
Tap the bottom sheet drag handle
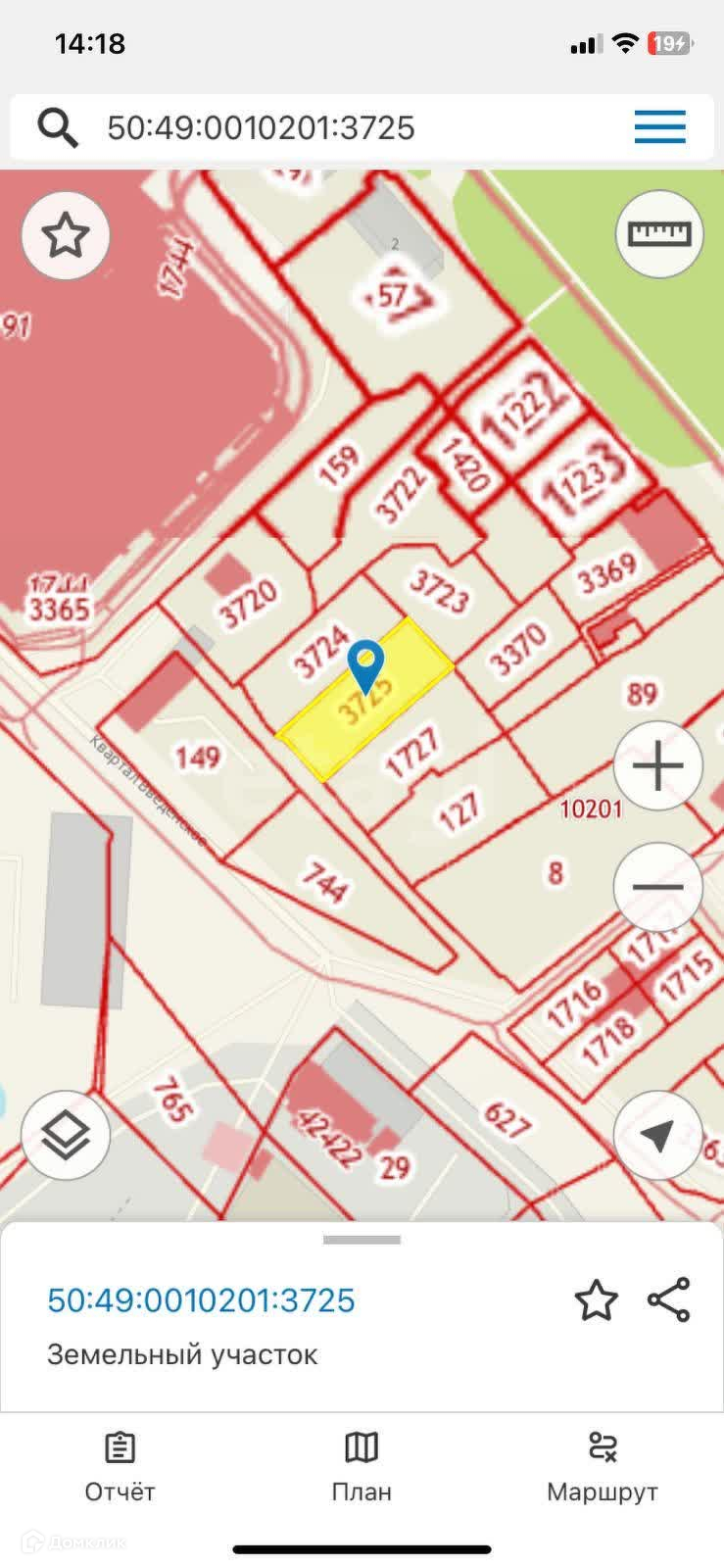pos(362,1240)
